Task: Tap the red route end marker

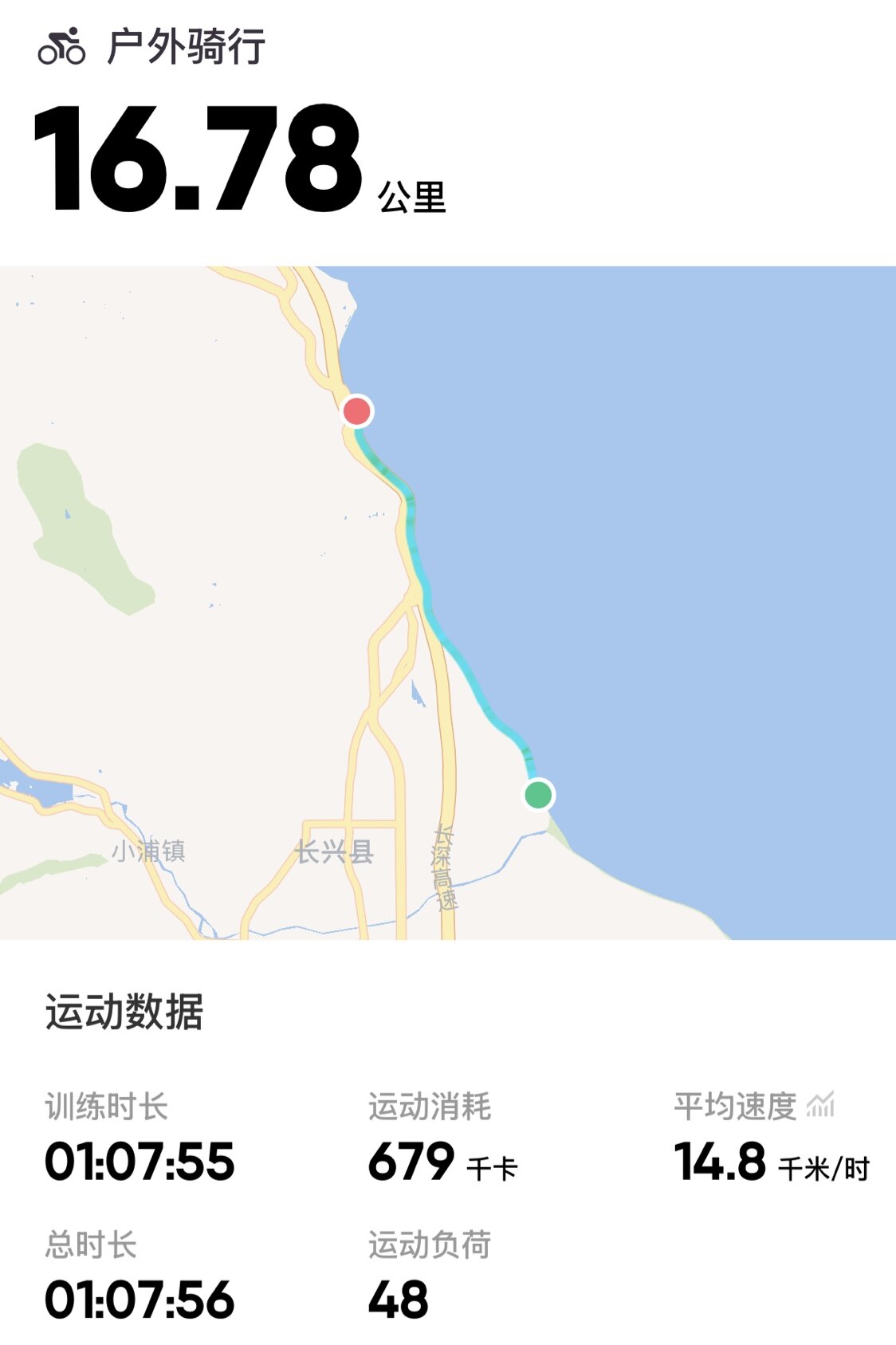Action: pos(356,411)
